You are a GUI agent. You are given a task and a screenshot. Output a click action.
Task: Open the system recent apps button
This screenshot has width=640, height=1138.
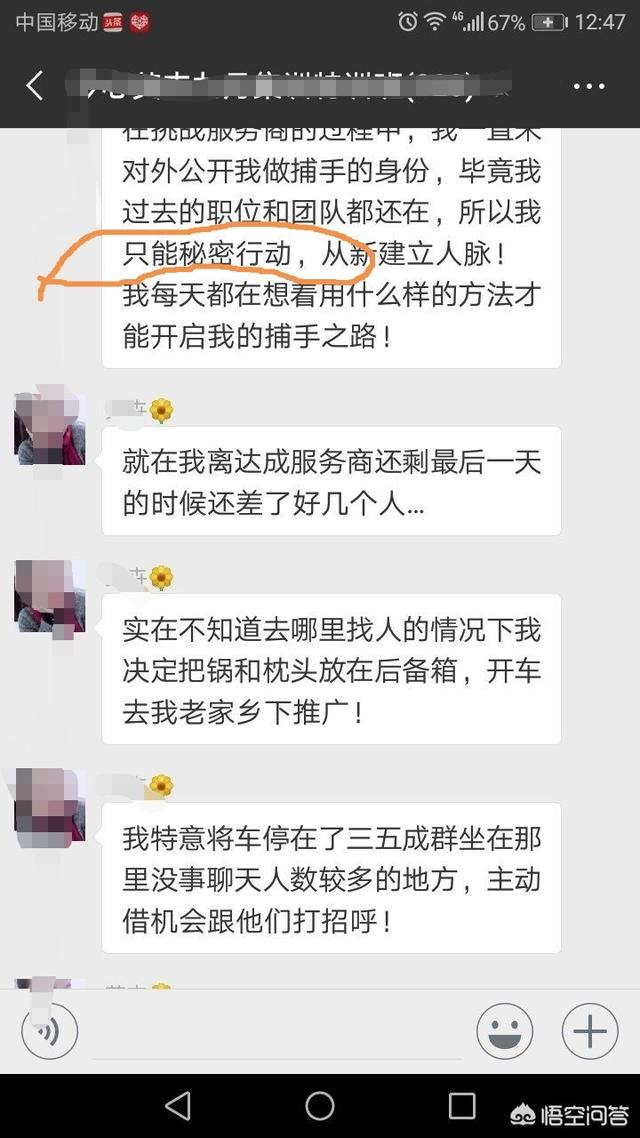pos(462,1105)
